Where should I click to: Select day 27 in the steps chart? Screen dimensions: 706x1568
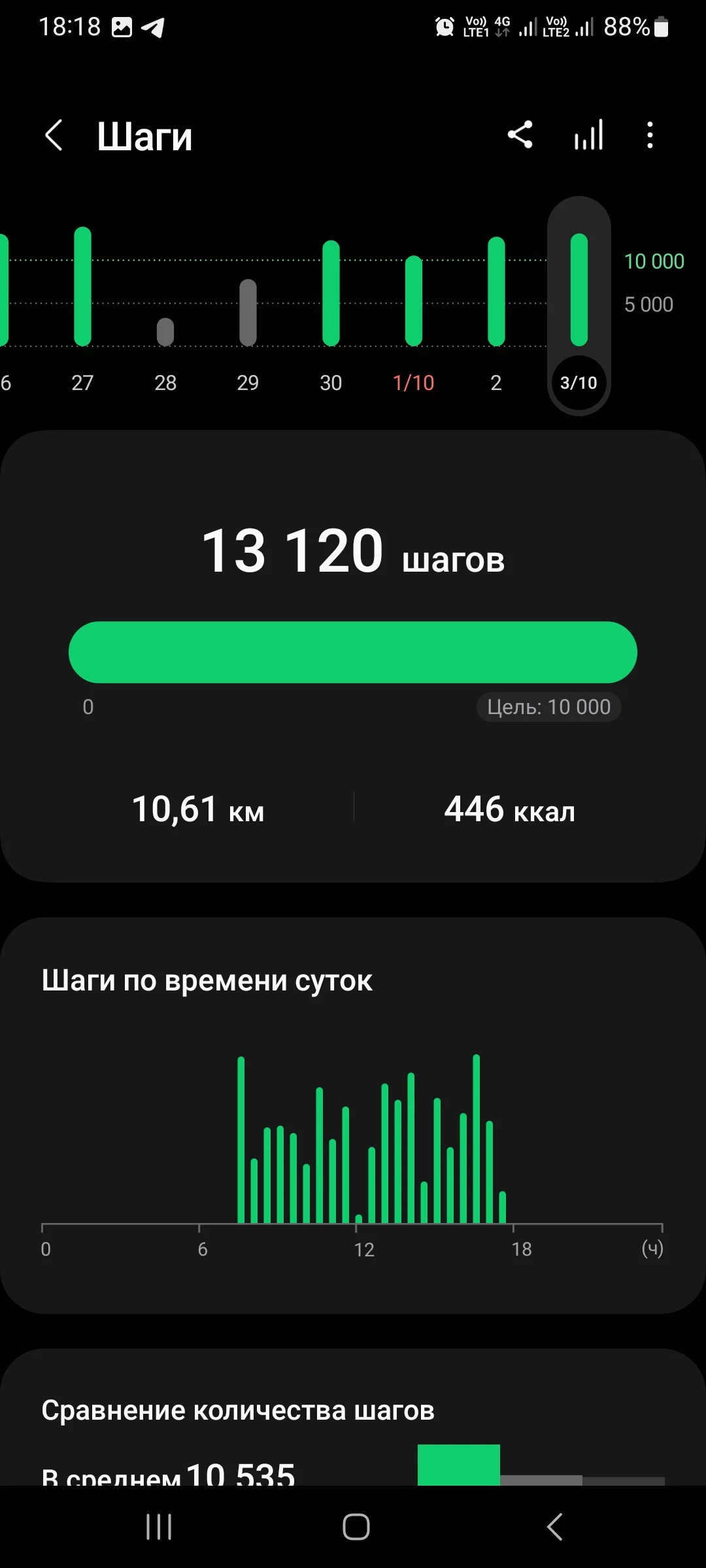(82, 307)
